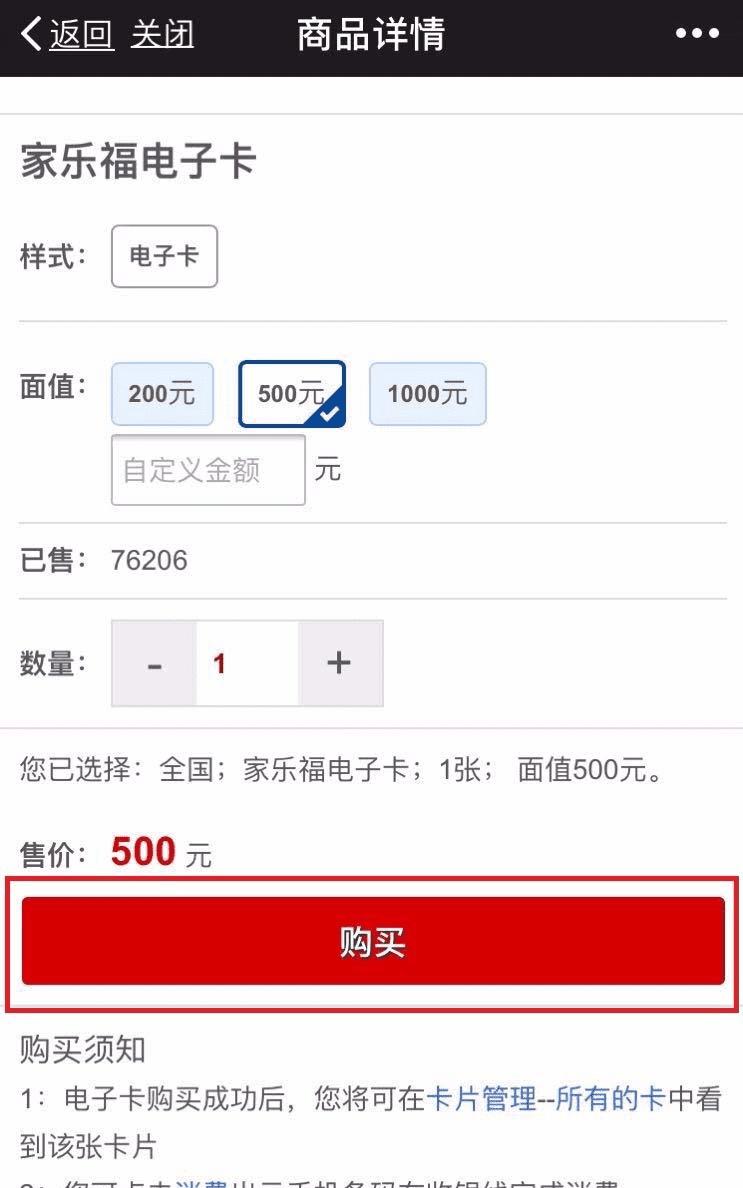Choose the 200元 face value

click(162, 394)
